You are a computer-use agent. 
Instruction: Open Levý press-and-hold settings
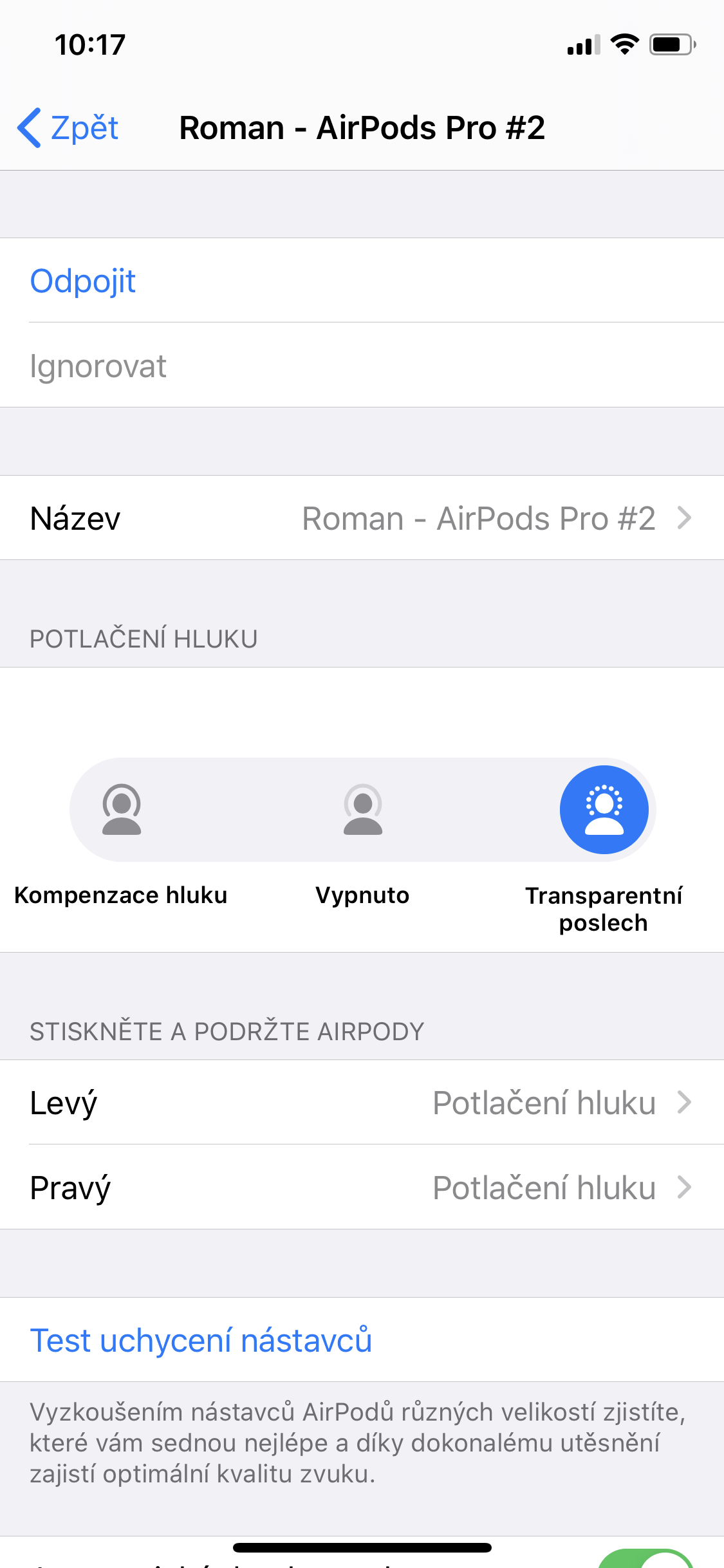[x=362, y=1103]
